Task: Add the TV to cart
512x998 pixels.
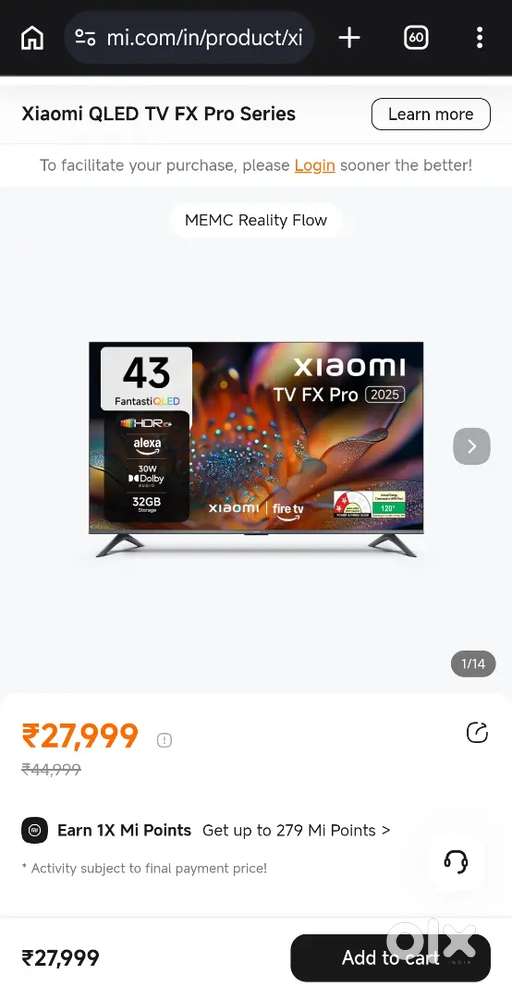Action: pyautogui.click(x=390, y=957)
